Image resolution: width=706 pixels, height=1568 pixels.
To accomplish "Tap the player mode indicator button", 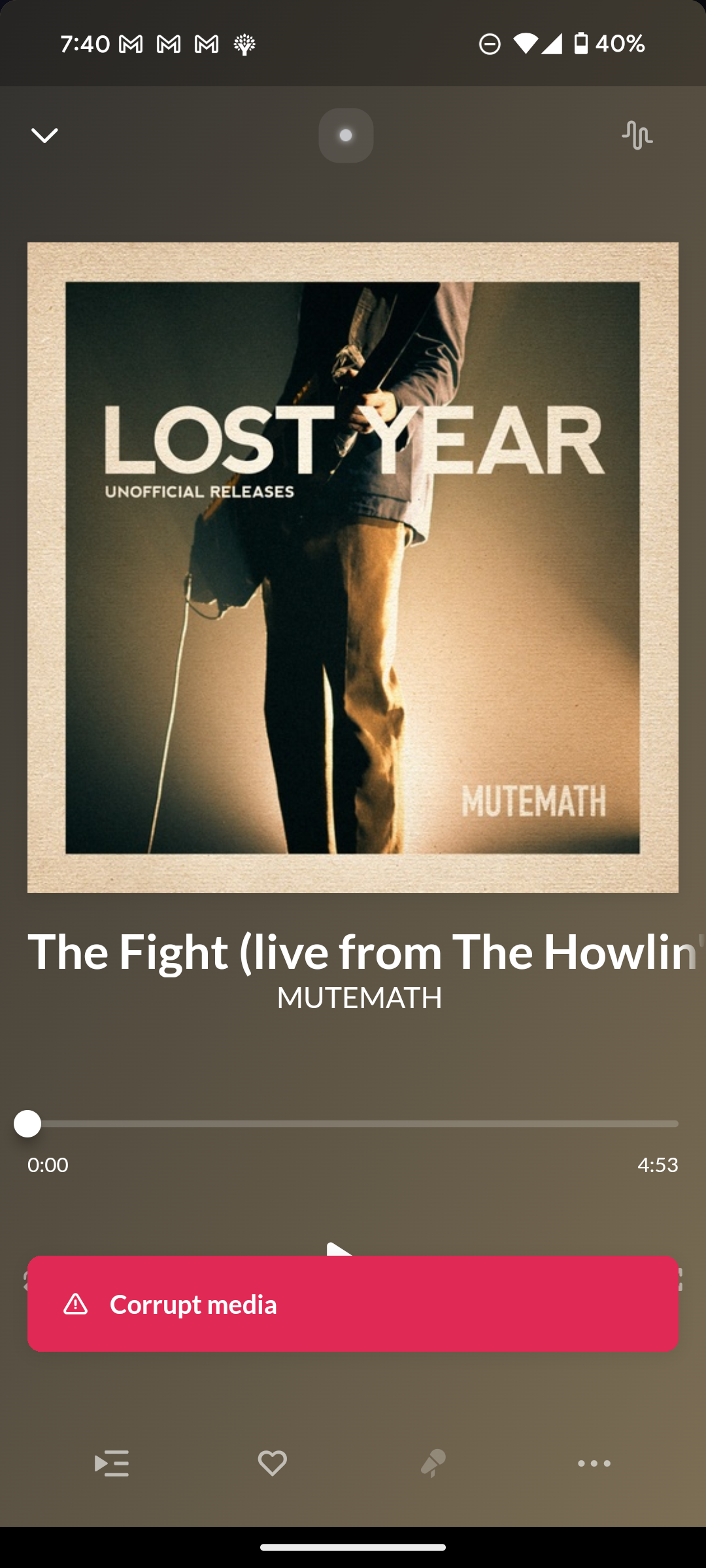I will click(x=346, y=135).
